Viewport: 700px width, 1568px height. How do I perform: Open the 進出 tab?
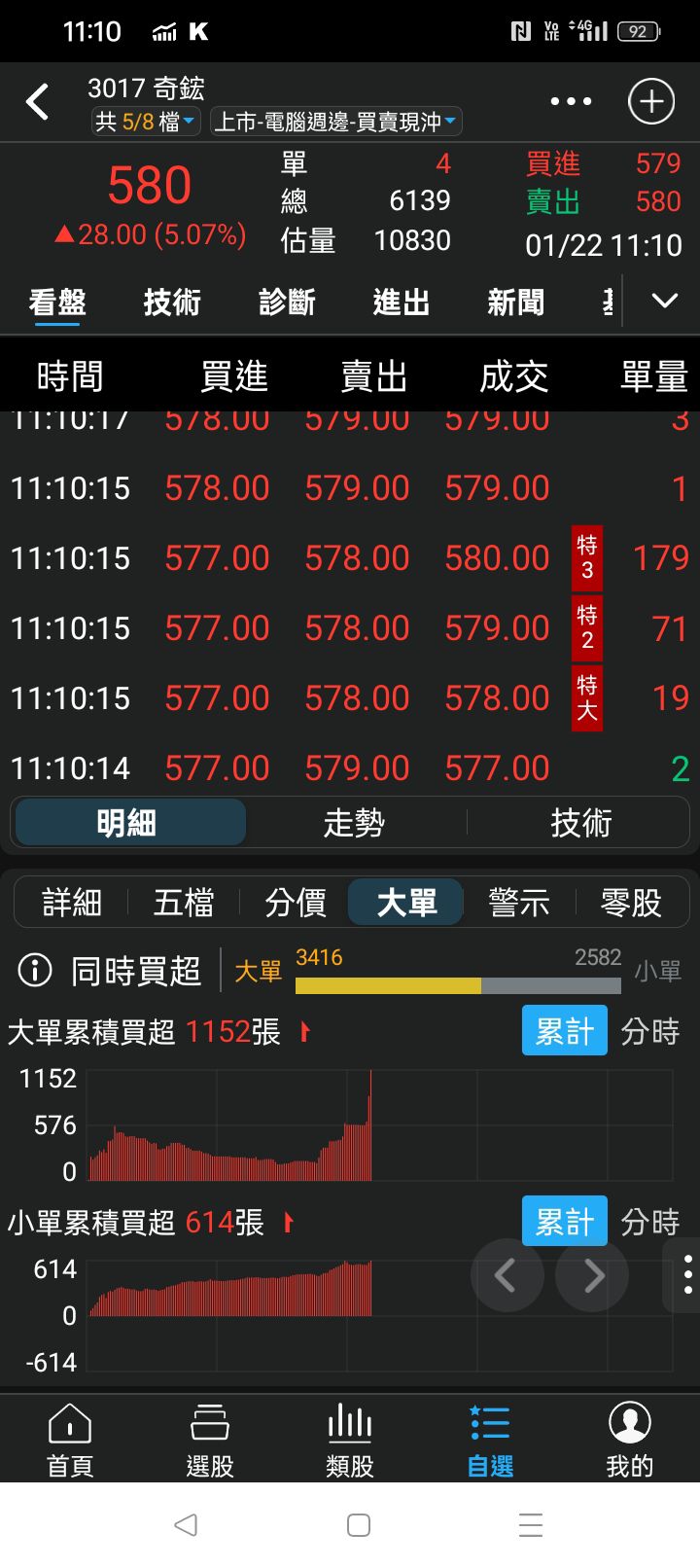(x=401, y=303)
